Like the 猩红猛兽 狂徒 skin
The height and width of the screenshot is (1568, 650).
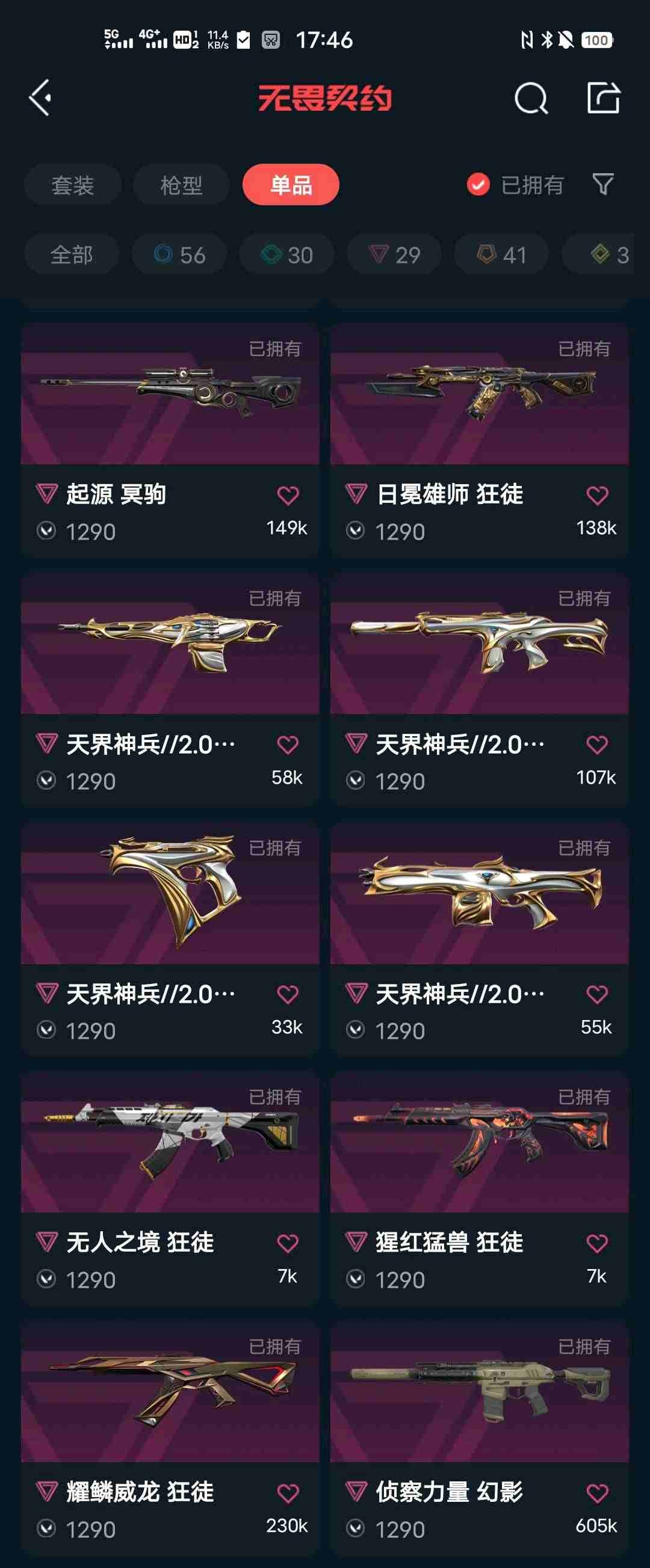click(597, 1243)
